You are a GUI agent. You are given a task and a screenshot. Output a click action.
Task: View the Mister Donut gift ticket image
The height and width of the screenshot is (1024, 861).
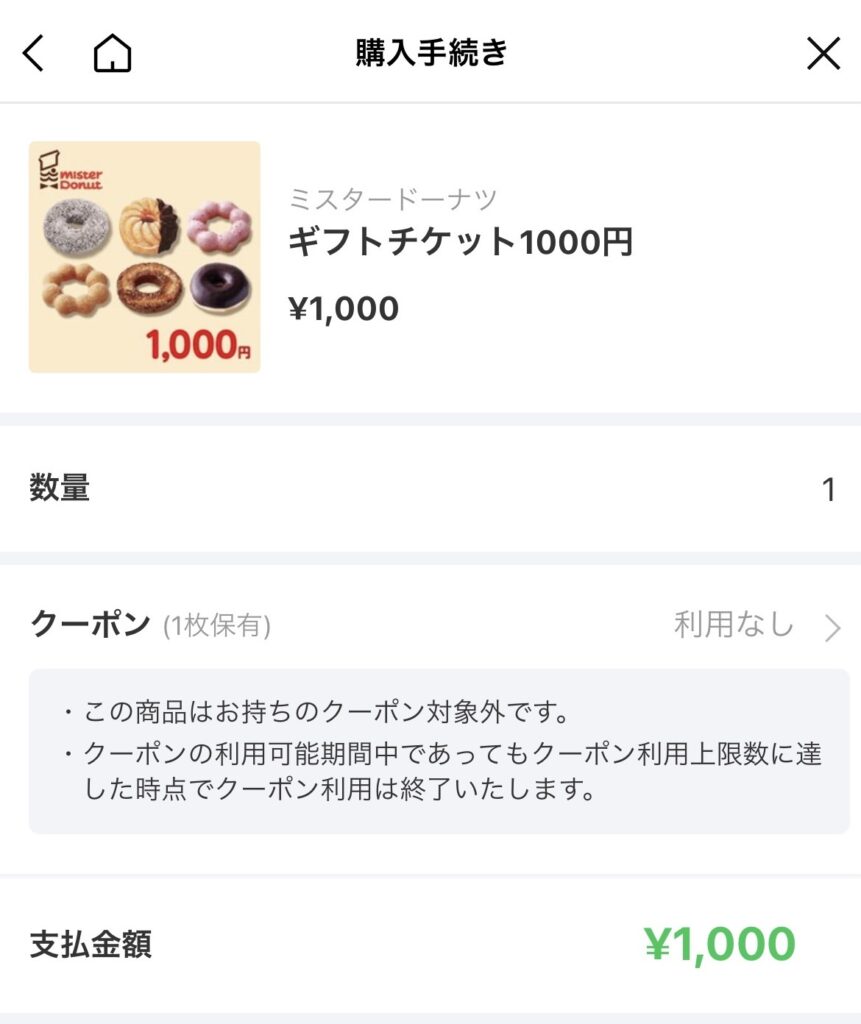point(145,257)
